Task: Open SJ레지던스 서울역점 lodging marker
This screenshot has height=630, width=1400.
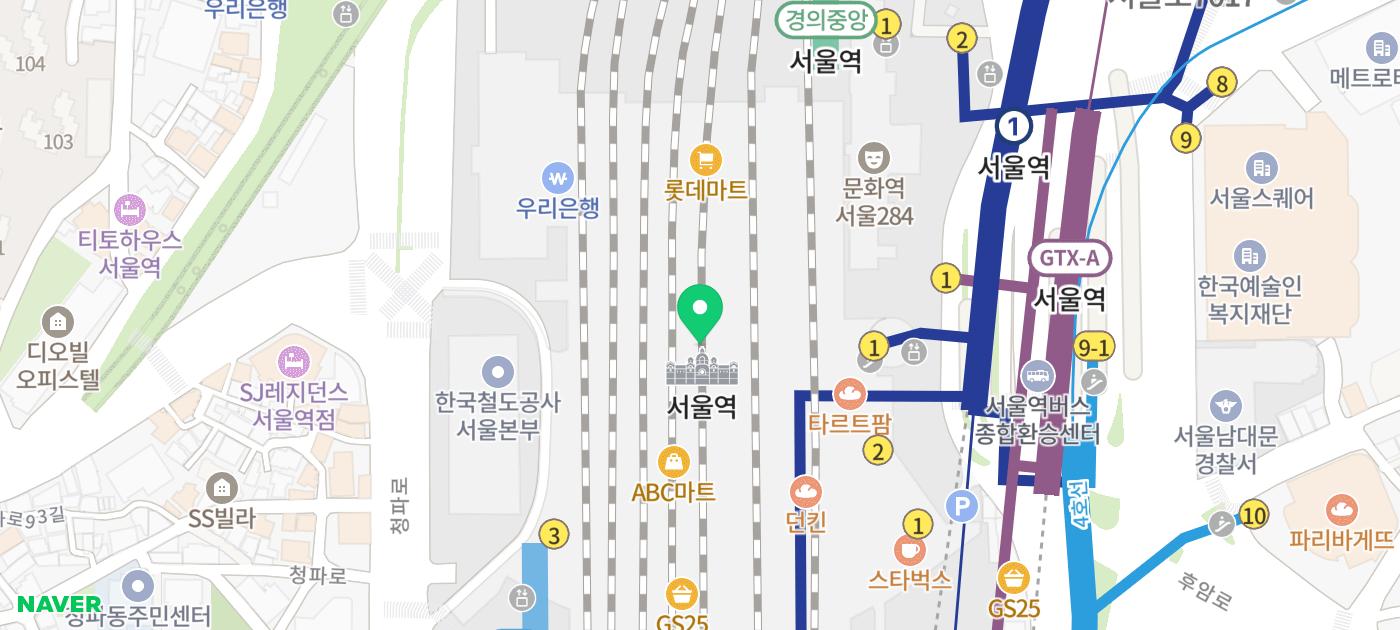Action: click(x=293, y=361)
